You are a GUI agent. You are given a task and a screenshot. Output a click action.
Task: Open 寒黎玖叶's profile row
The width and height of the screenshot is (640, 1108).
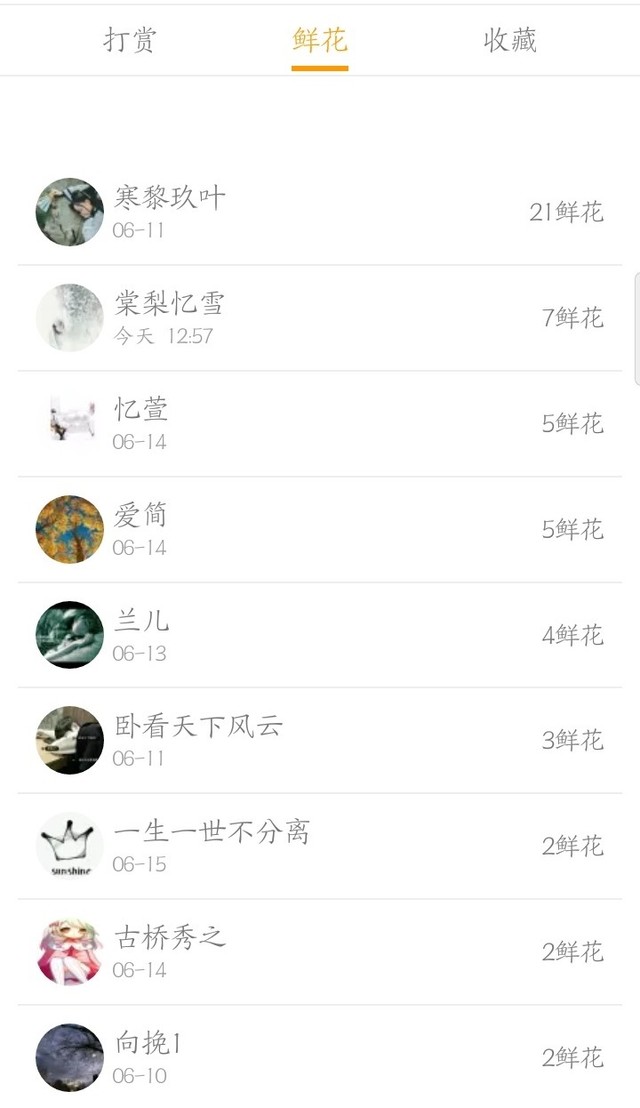(x=320, y=212)
